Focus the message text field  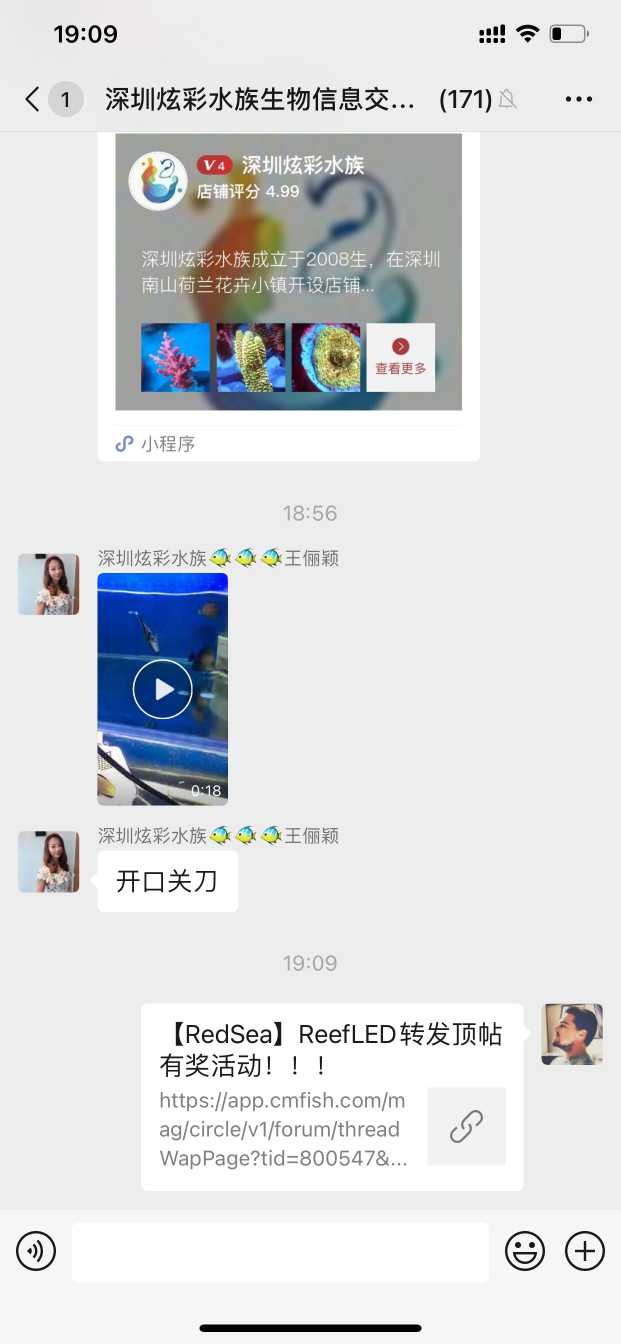(280, 1251)
